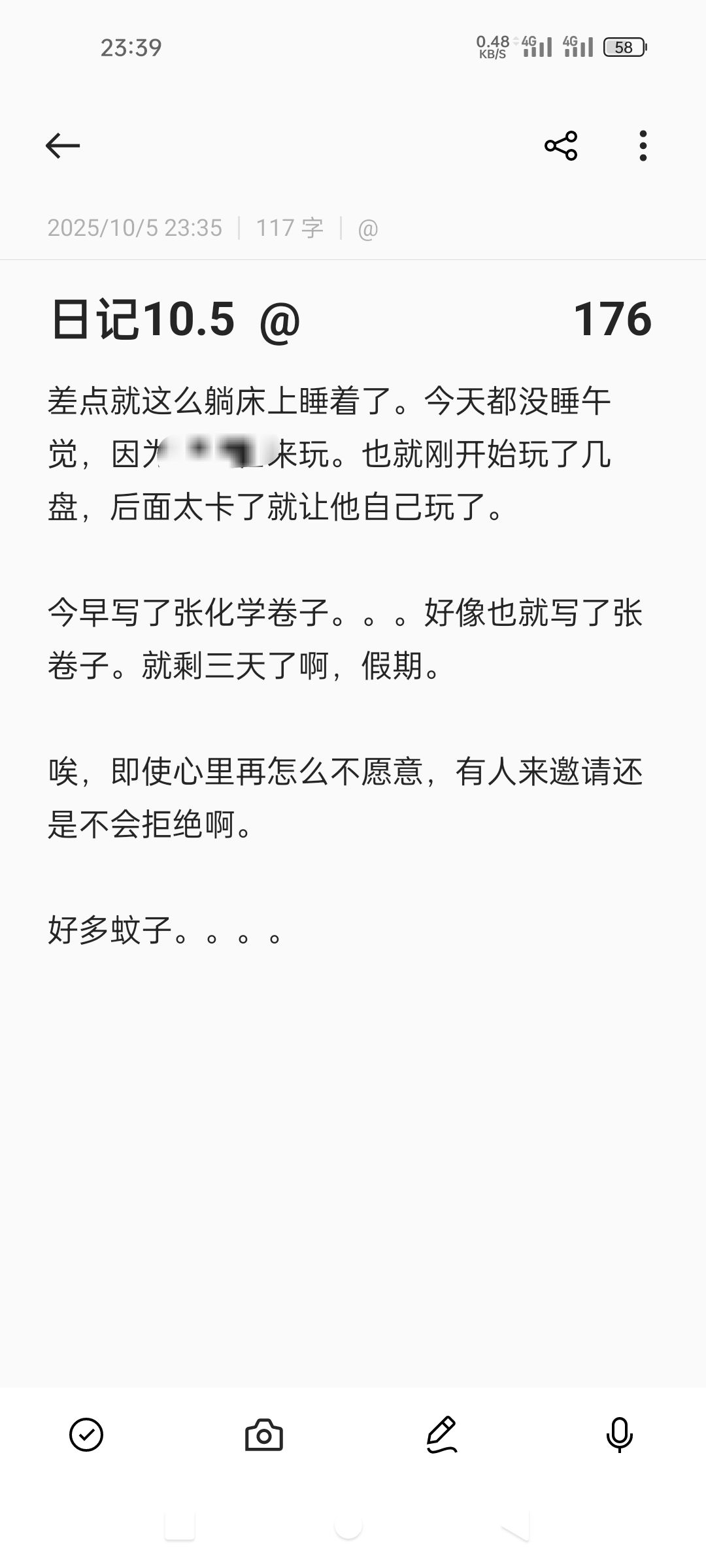Image resolution: width=706 pixels, height=1568 pixels.
Task: Open the three-dot overflow menu
Action: click(643, 145)
